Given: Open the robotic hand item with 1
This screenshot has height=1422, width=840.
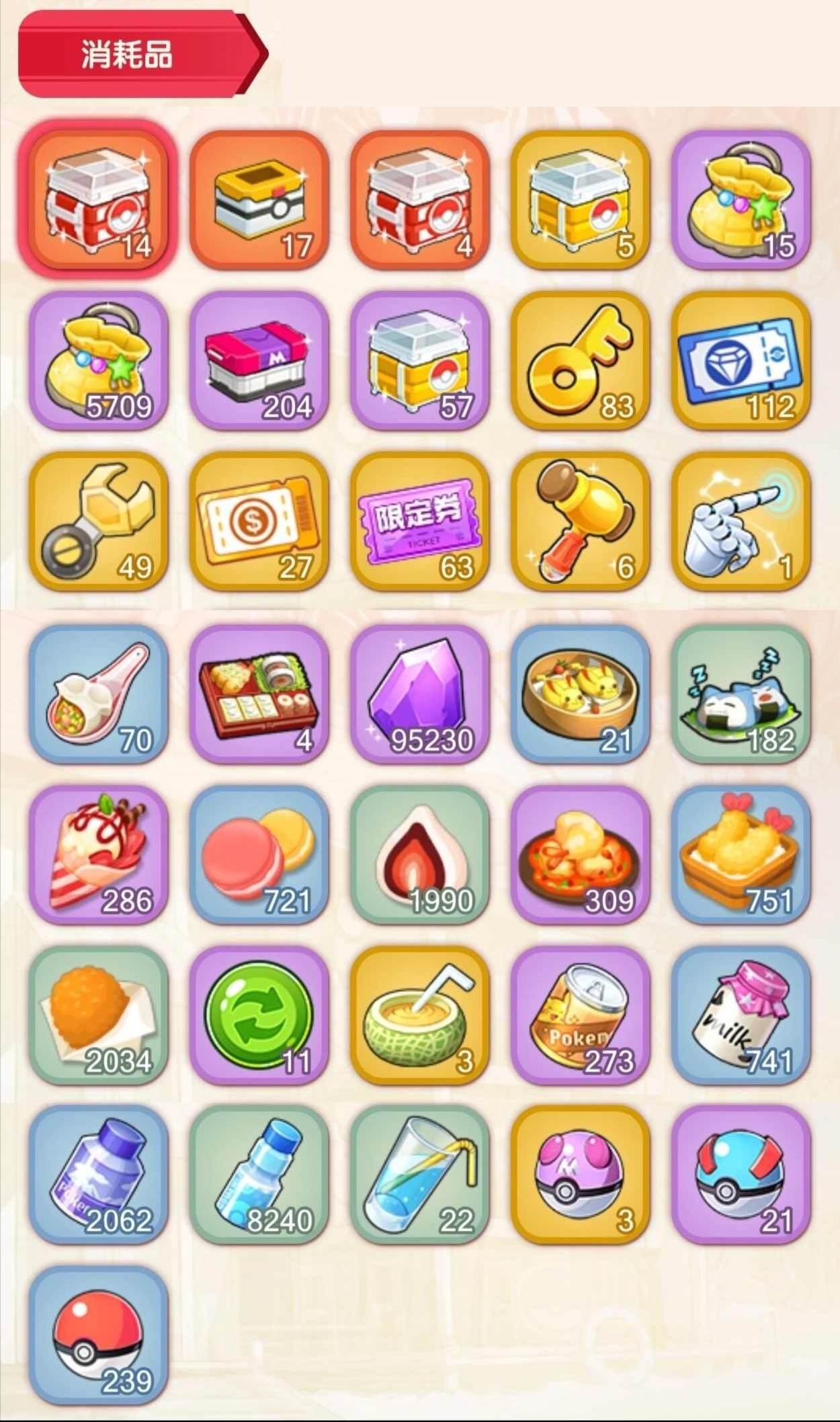Looking at the screenshot, I should [741, 521].
